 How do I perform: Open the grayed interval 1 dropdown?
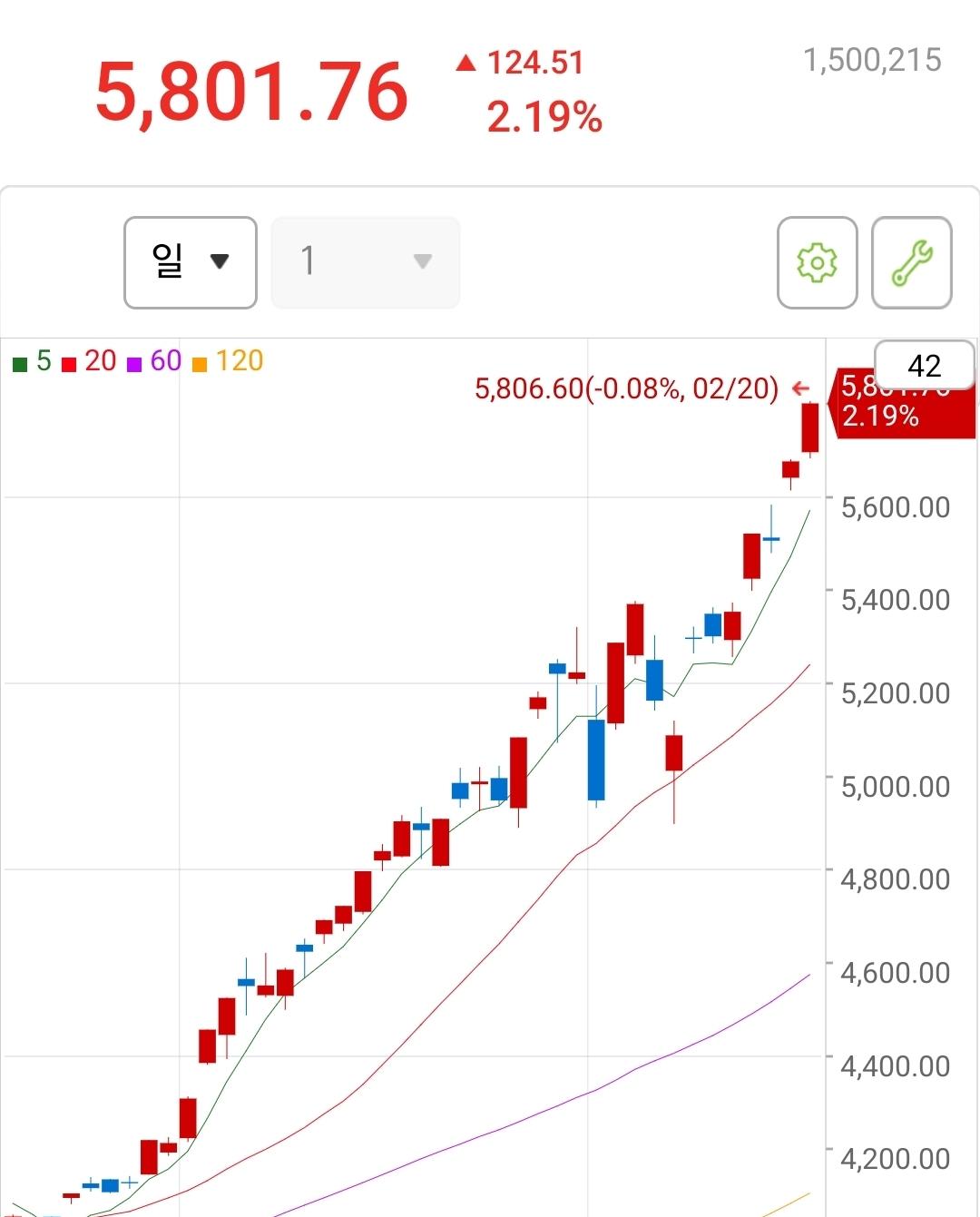pos(365,262)
